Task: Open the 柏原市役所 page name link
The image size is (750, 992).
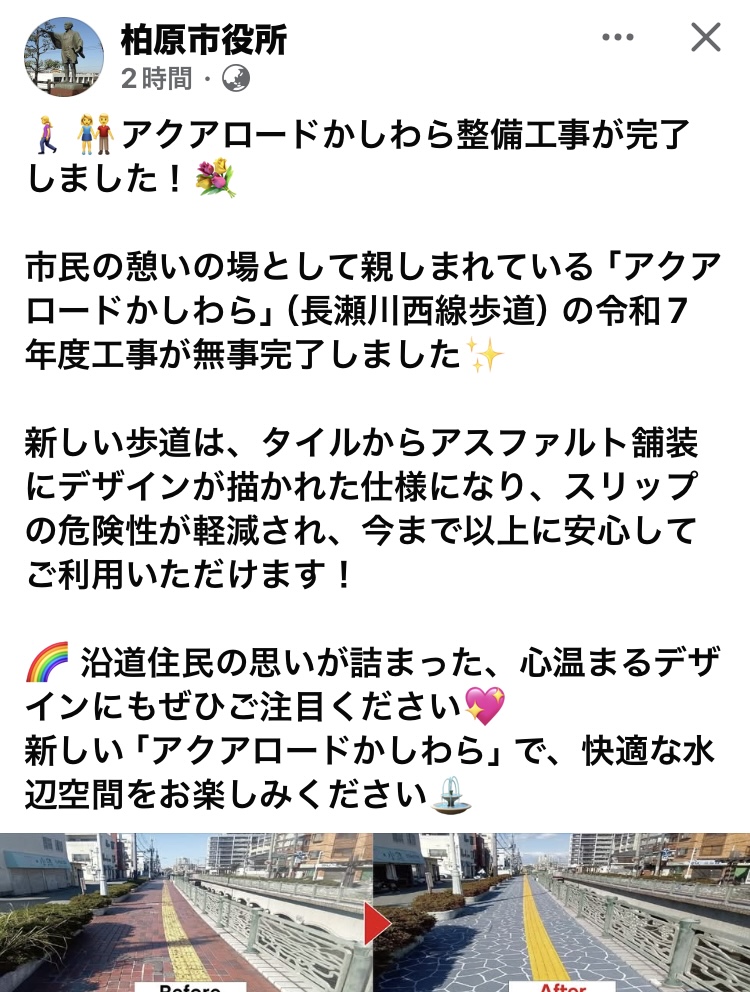Action: [x=204, y=40]
